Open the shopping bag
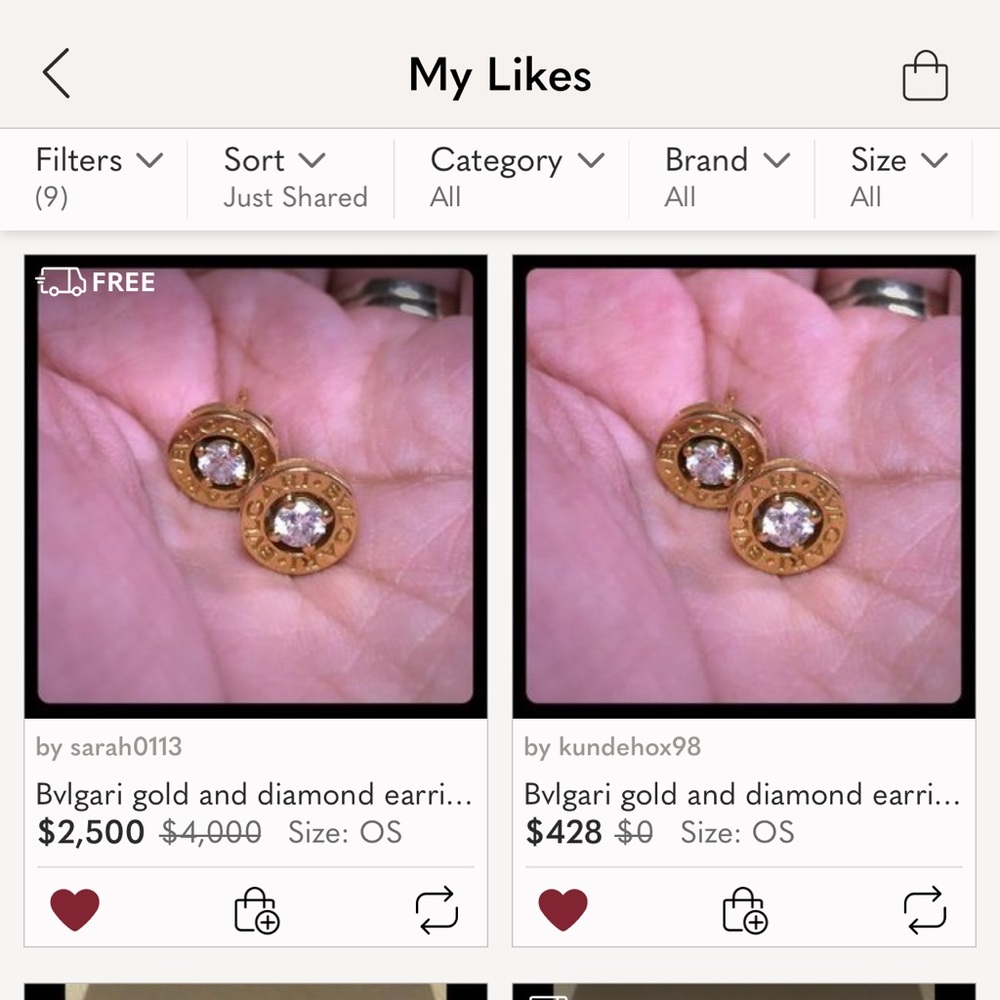1000x1000 pixels. pos(924,76)
